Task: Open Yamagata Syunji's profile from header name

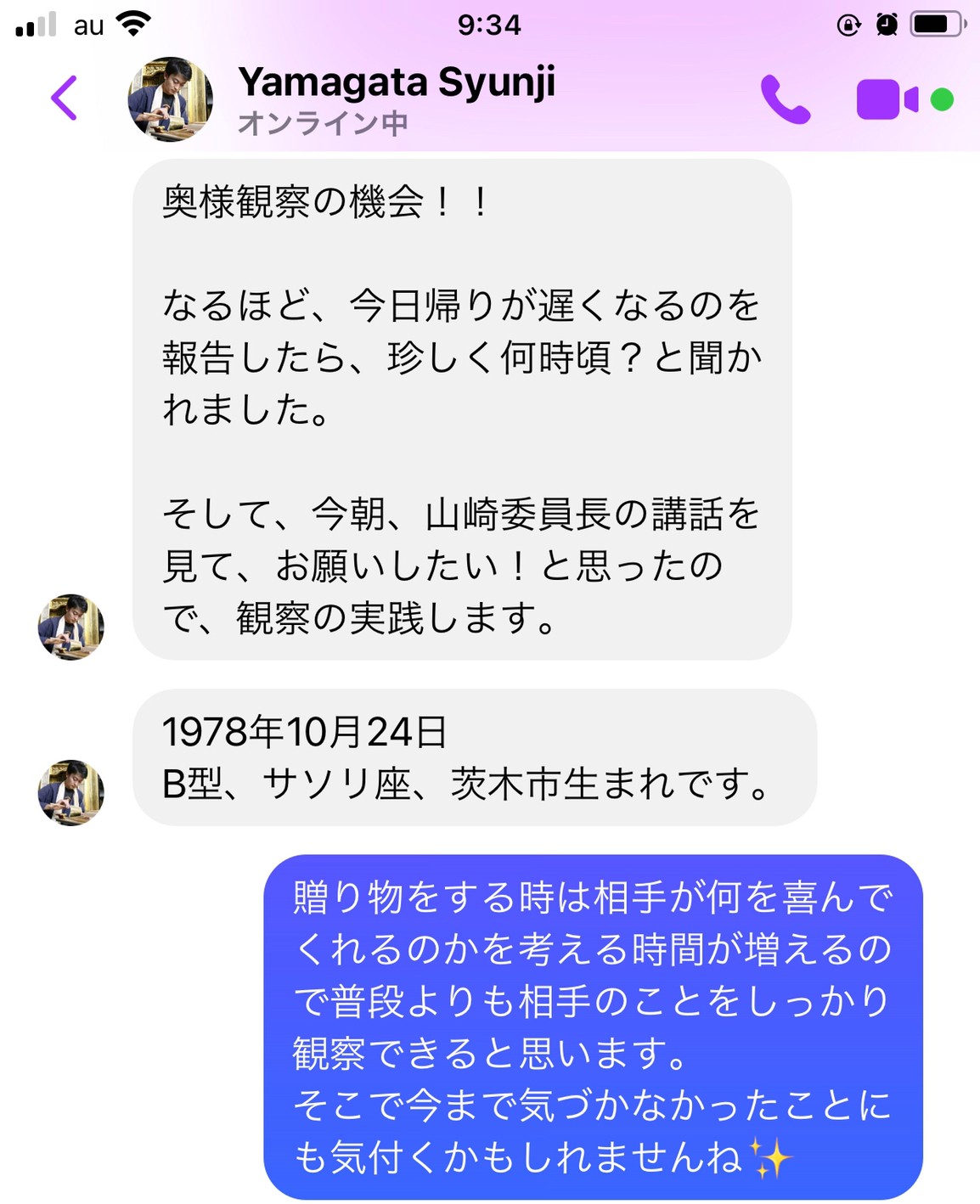Action: [x=396, y=83]
